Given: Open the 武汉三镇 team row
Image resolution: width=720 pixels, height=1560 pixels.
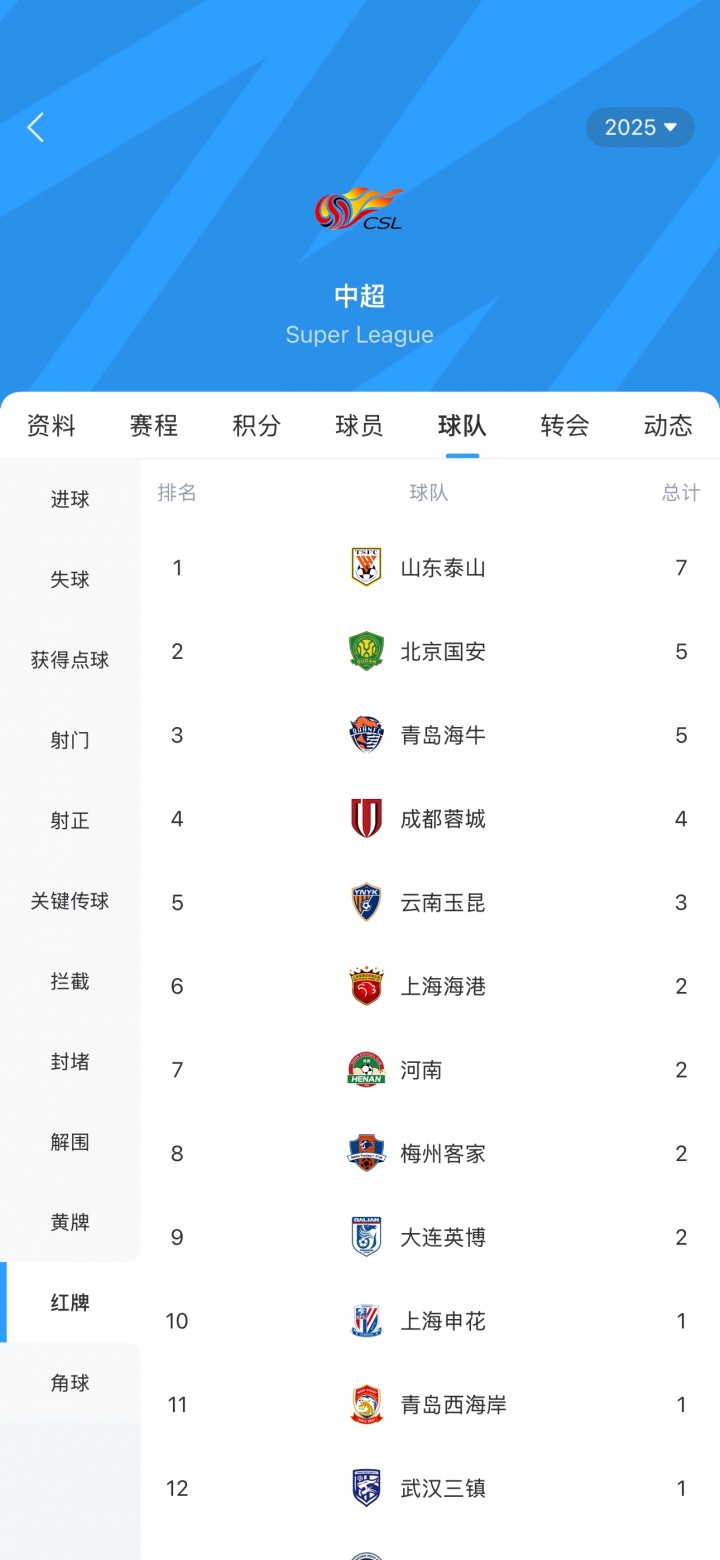Looking at the screenshot, I should 430,1488.
